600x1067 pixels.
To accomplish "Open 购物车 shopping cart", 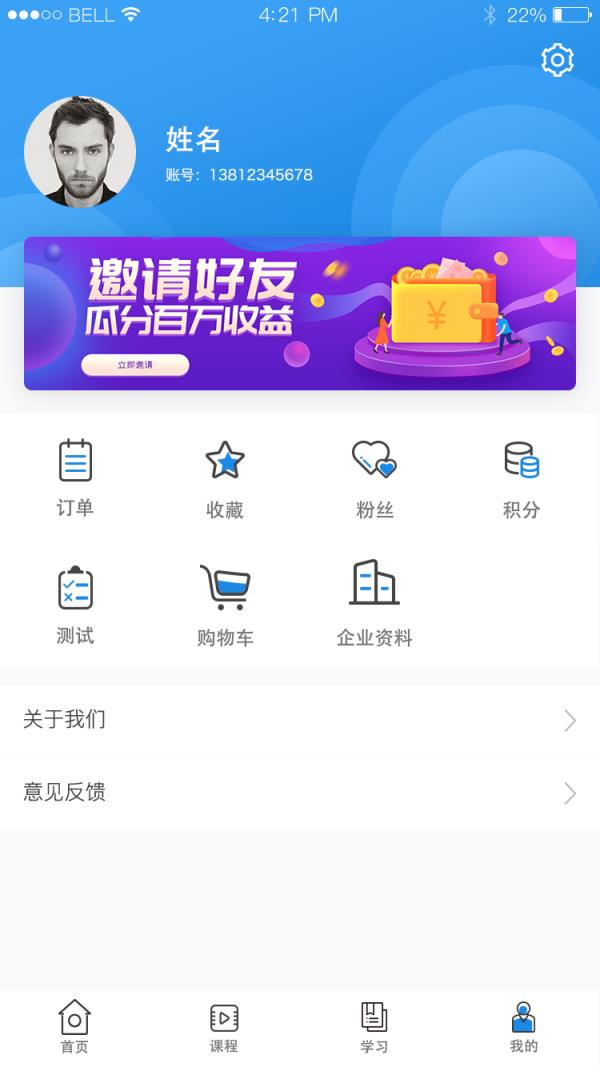I will click(x=225, y=605).
